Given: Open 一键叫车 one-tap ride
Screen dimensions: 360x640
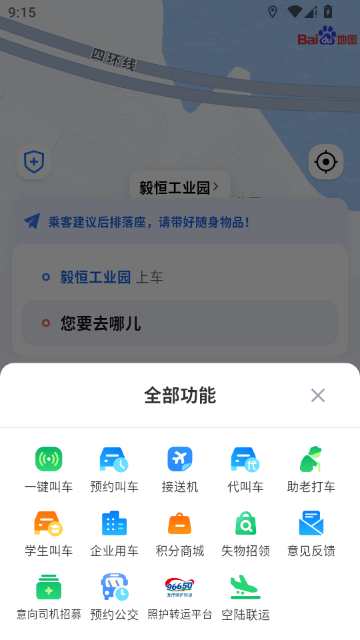Looking at the screenshot, I should pos(49,469).
